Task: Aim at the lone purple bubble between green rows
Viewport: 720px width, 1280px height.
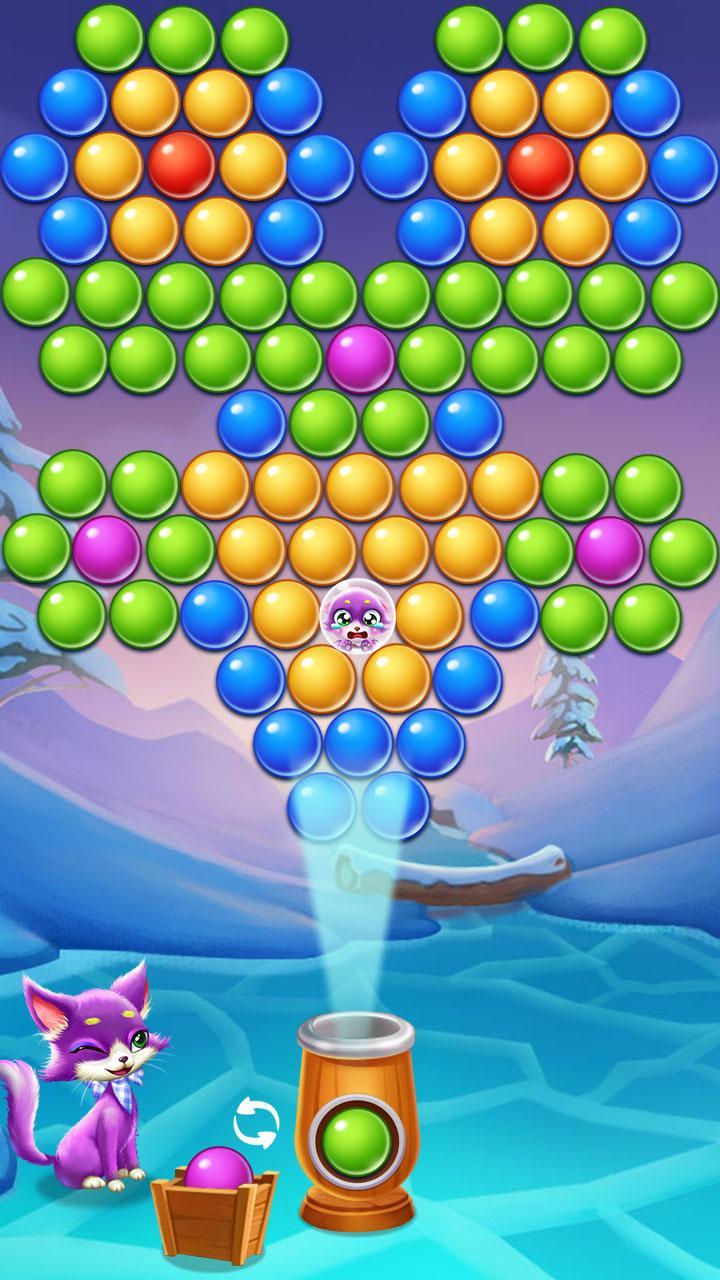Action: point(360,359)
